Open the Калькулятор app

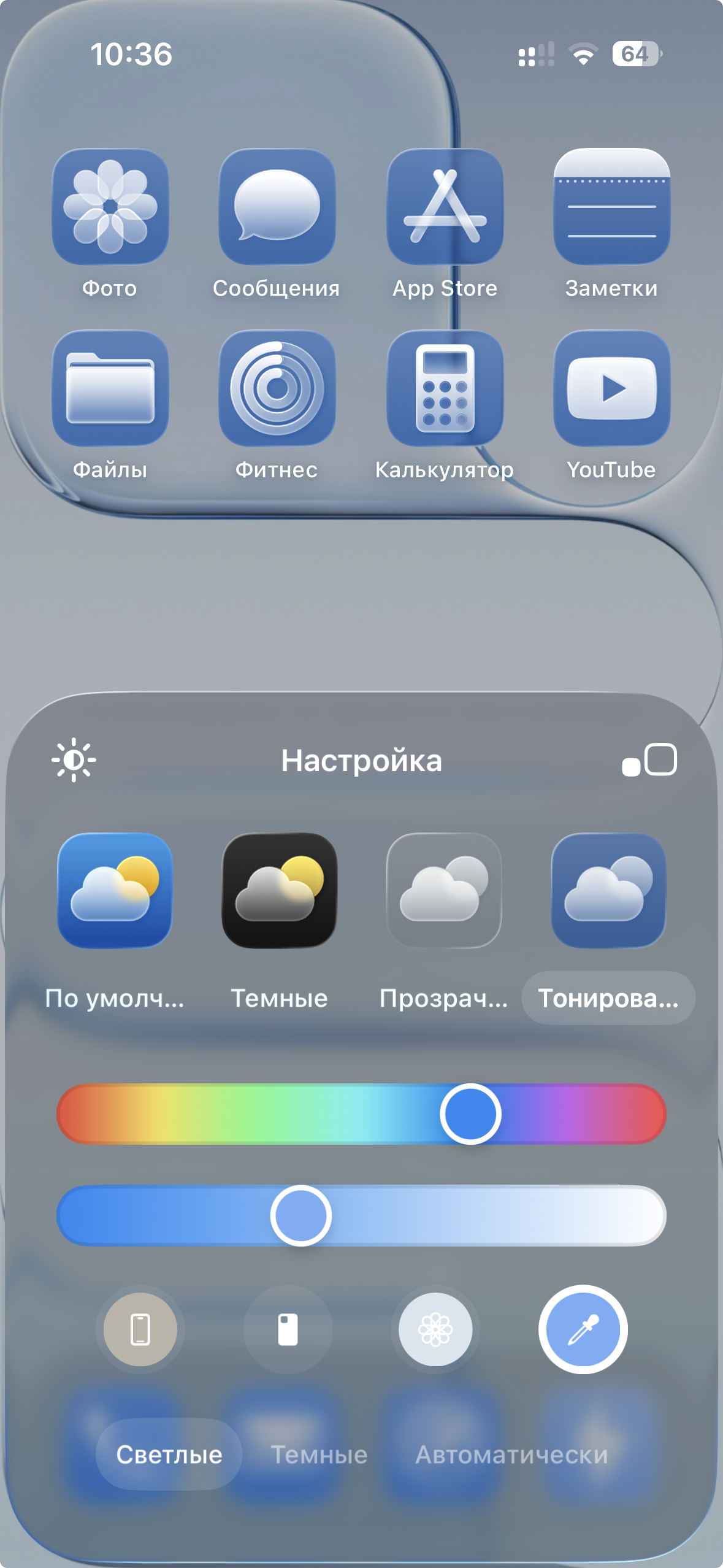(445, 388)
